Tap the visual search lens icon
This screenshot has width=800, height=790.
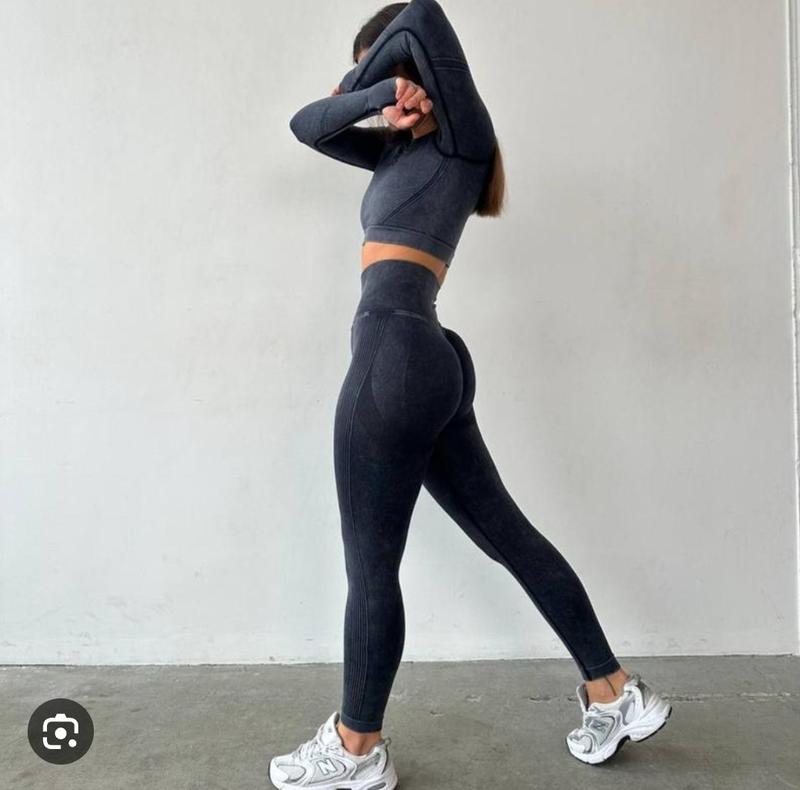click(60, 731)
